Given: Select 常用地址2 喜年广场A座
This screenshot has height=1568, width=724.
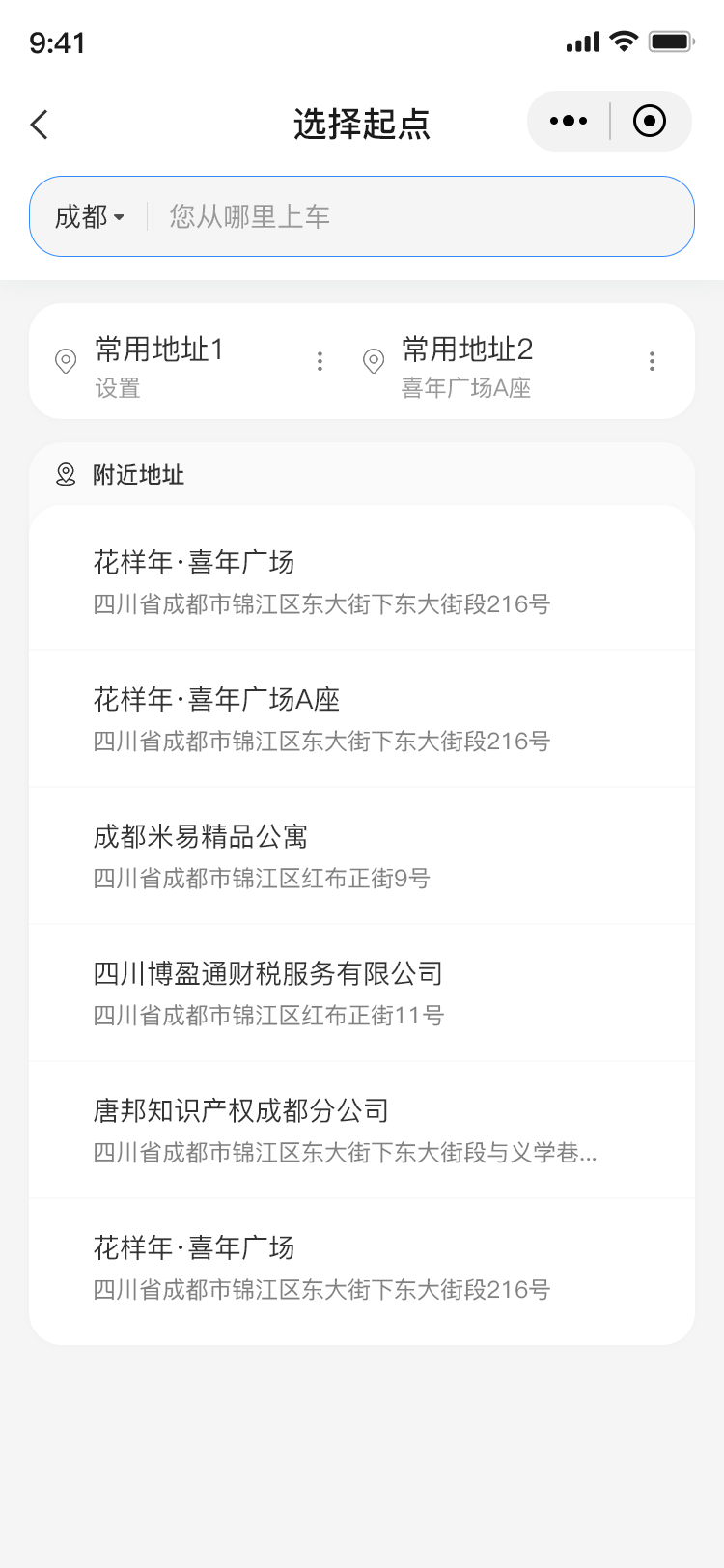Looking at the screenshot, I should click(x=467, y=363).
